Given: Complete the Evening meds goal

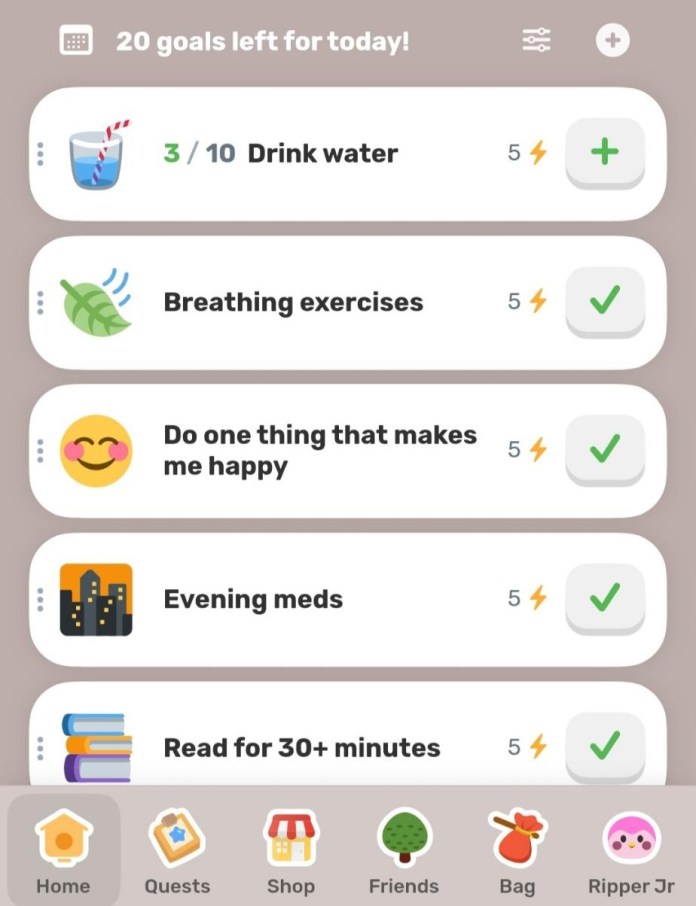Looking at the screenshot, I should (x=604, y=598).
